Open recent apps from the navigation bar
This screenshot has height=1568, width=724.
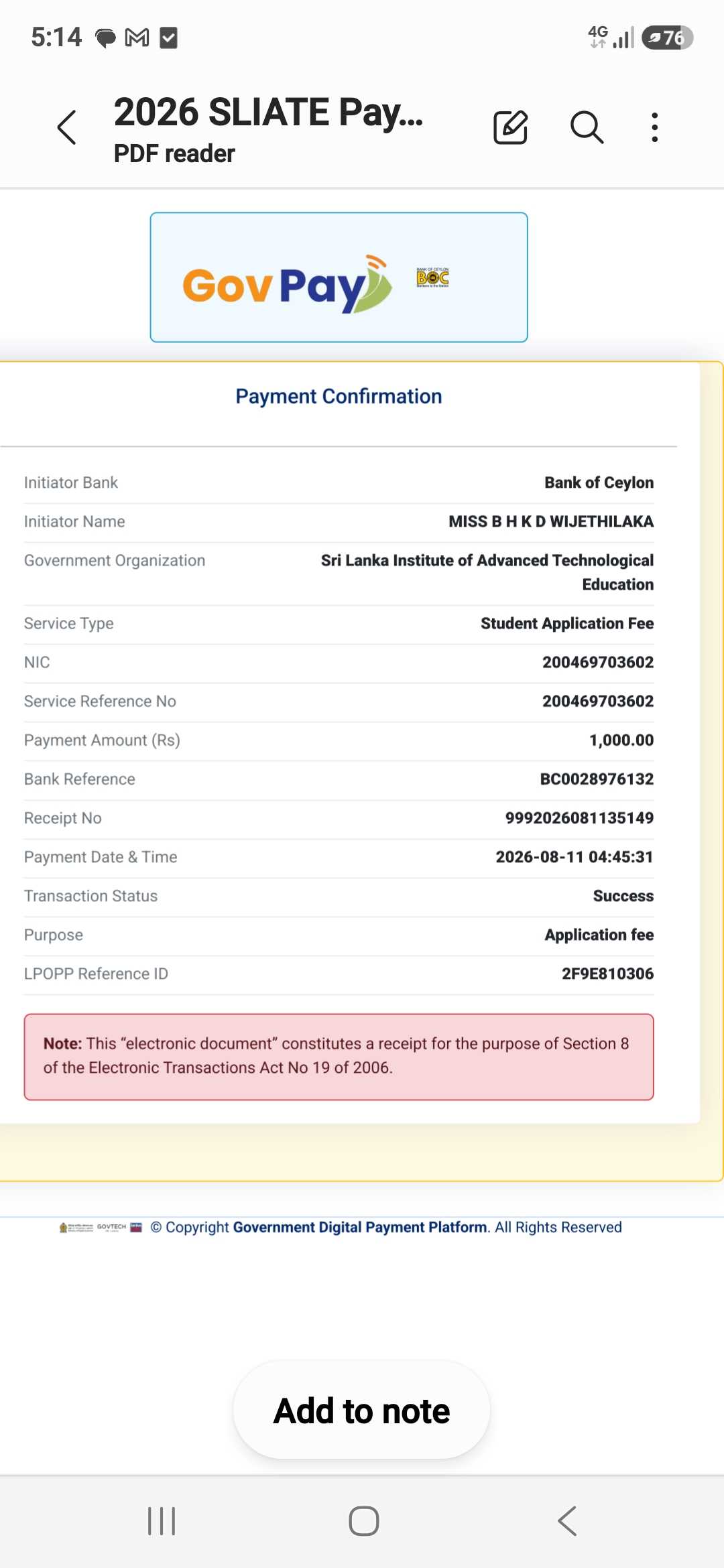[162, 1521]
